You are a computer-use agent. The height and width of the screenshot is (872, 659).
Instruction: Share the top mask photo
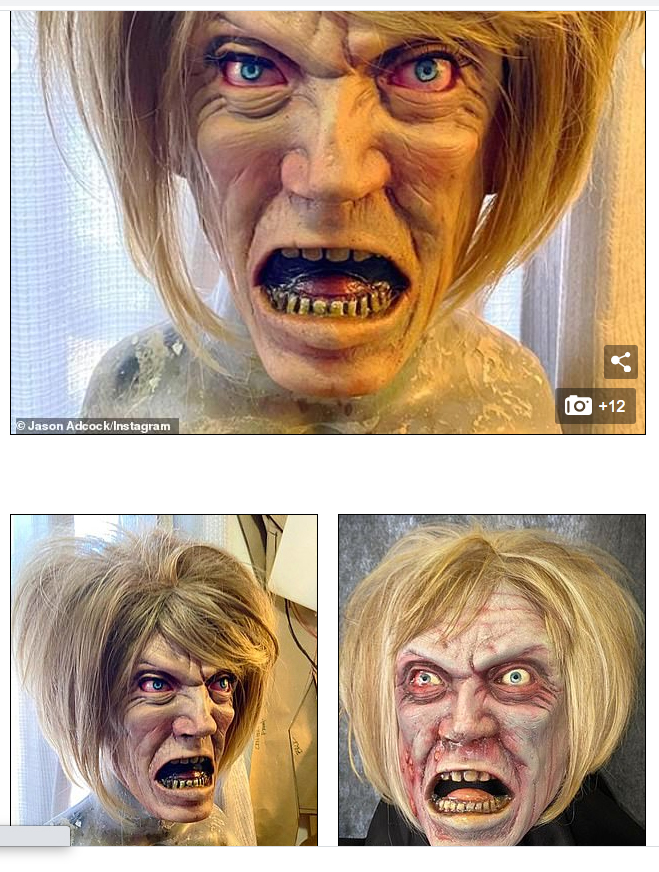point(620,362)
